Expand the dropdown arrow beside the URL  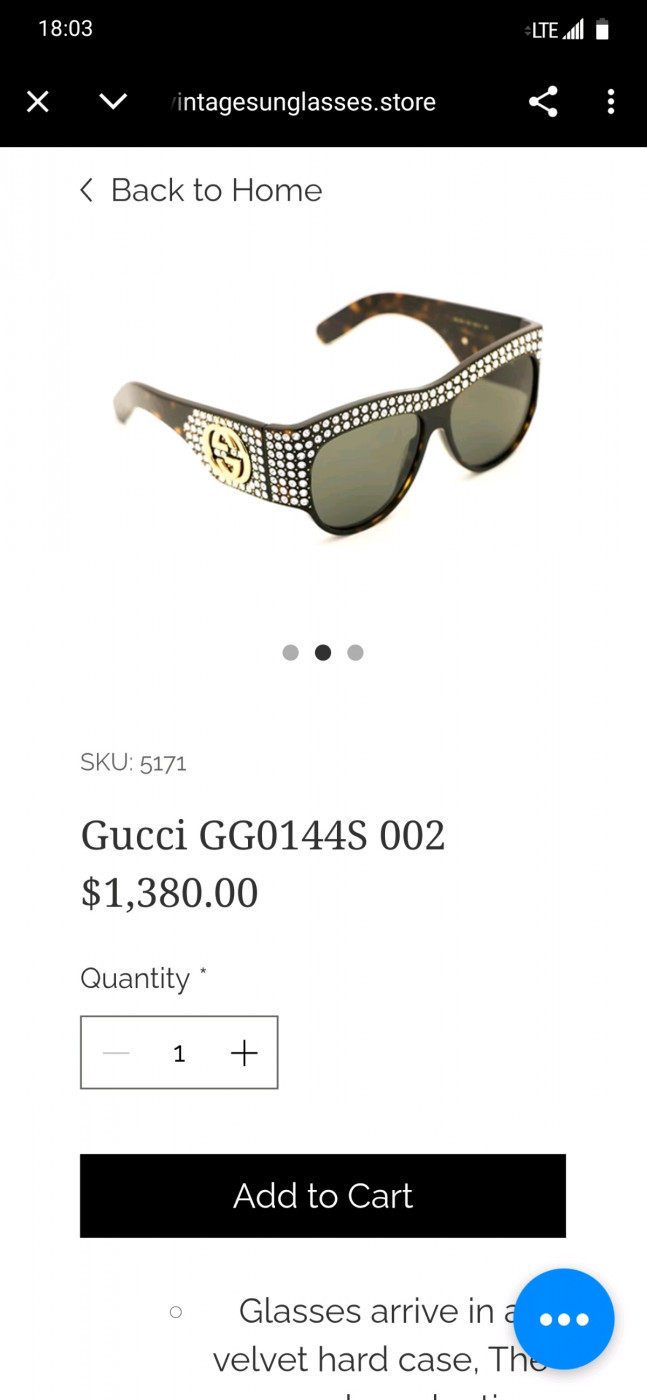pos(113,101)
